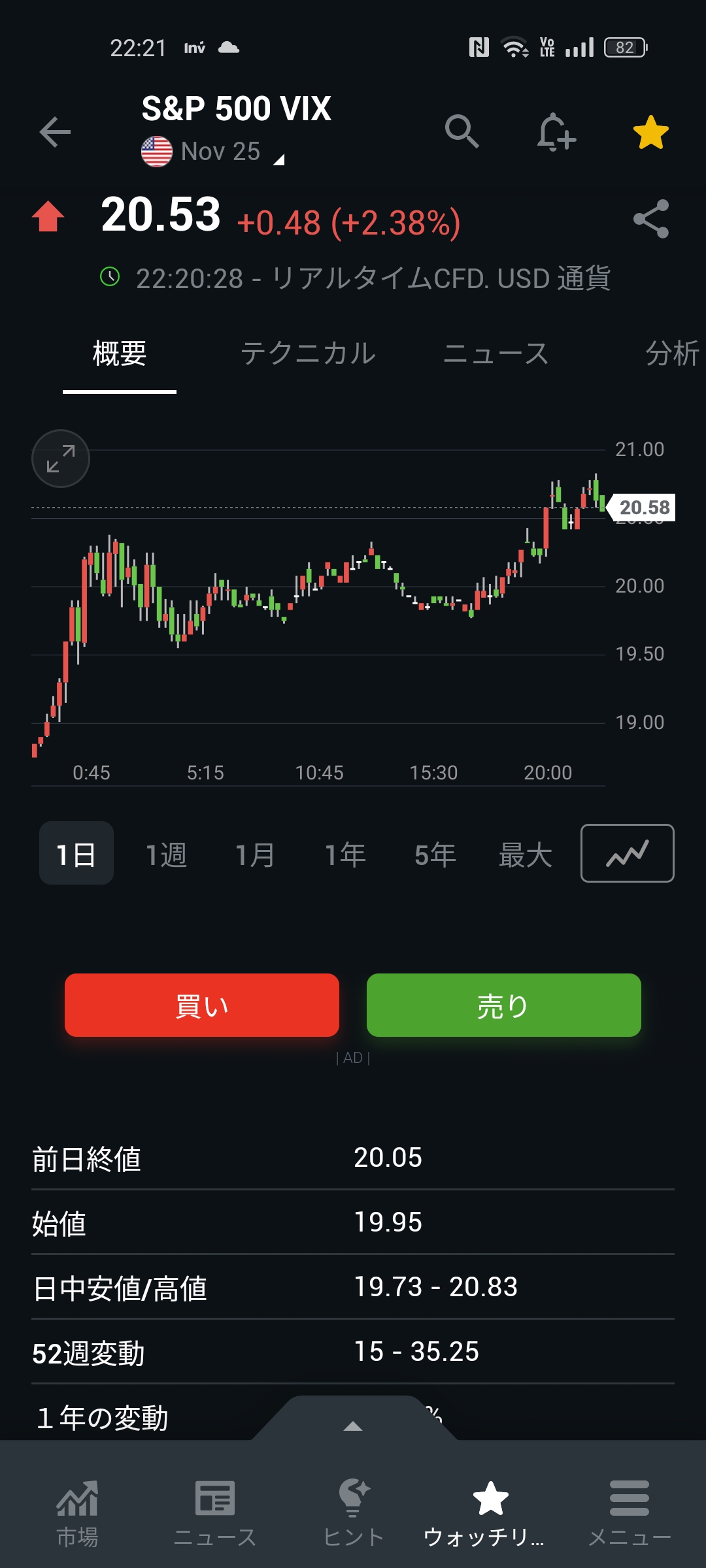The image size is (706, 1568).
Task: Toggle the yellow watchlist star
Action: pos(651,132)
